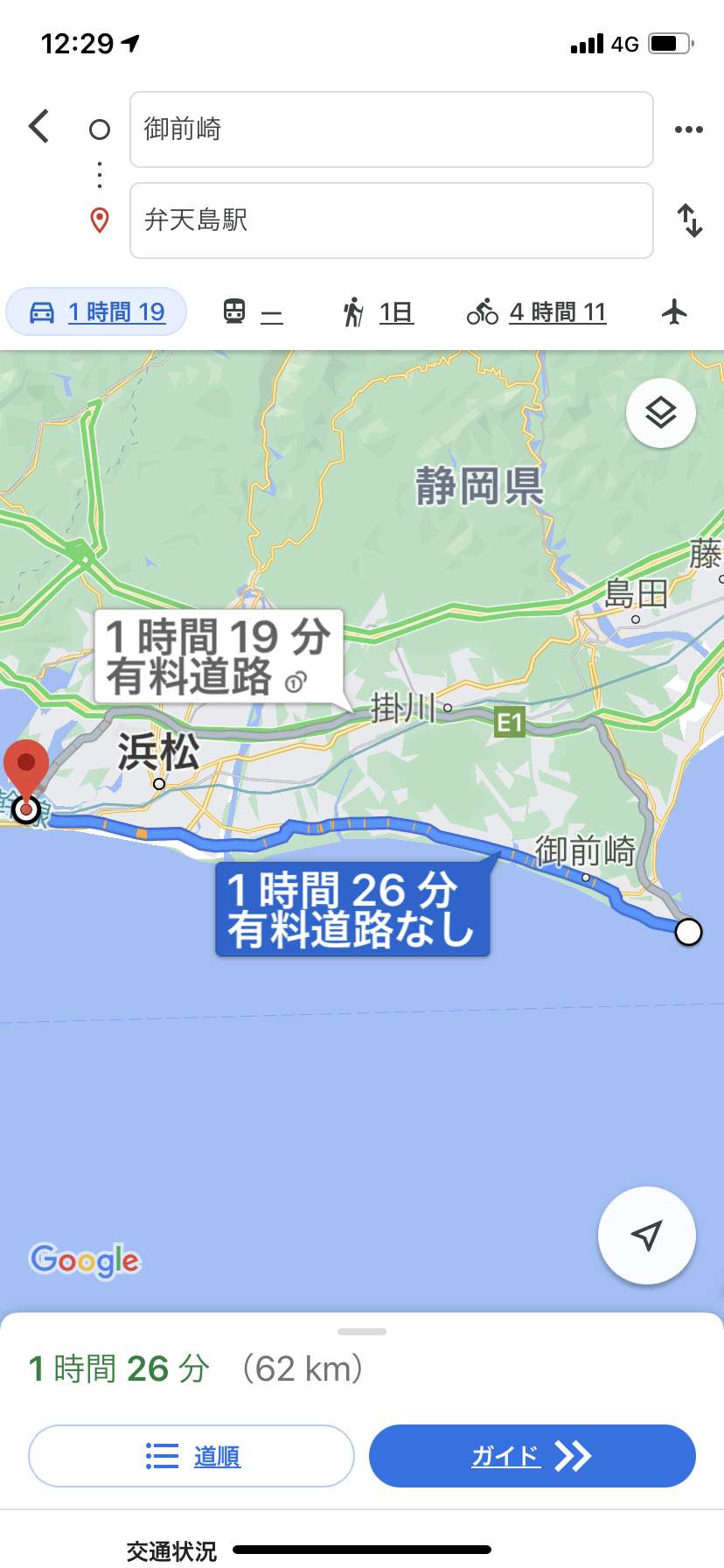Image resolution: width=724 pixels, height=1568 pixels.
Task: Open the 道順 steps list
Action: pos(191,1456)
